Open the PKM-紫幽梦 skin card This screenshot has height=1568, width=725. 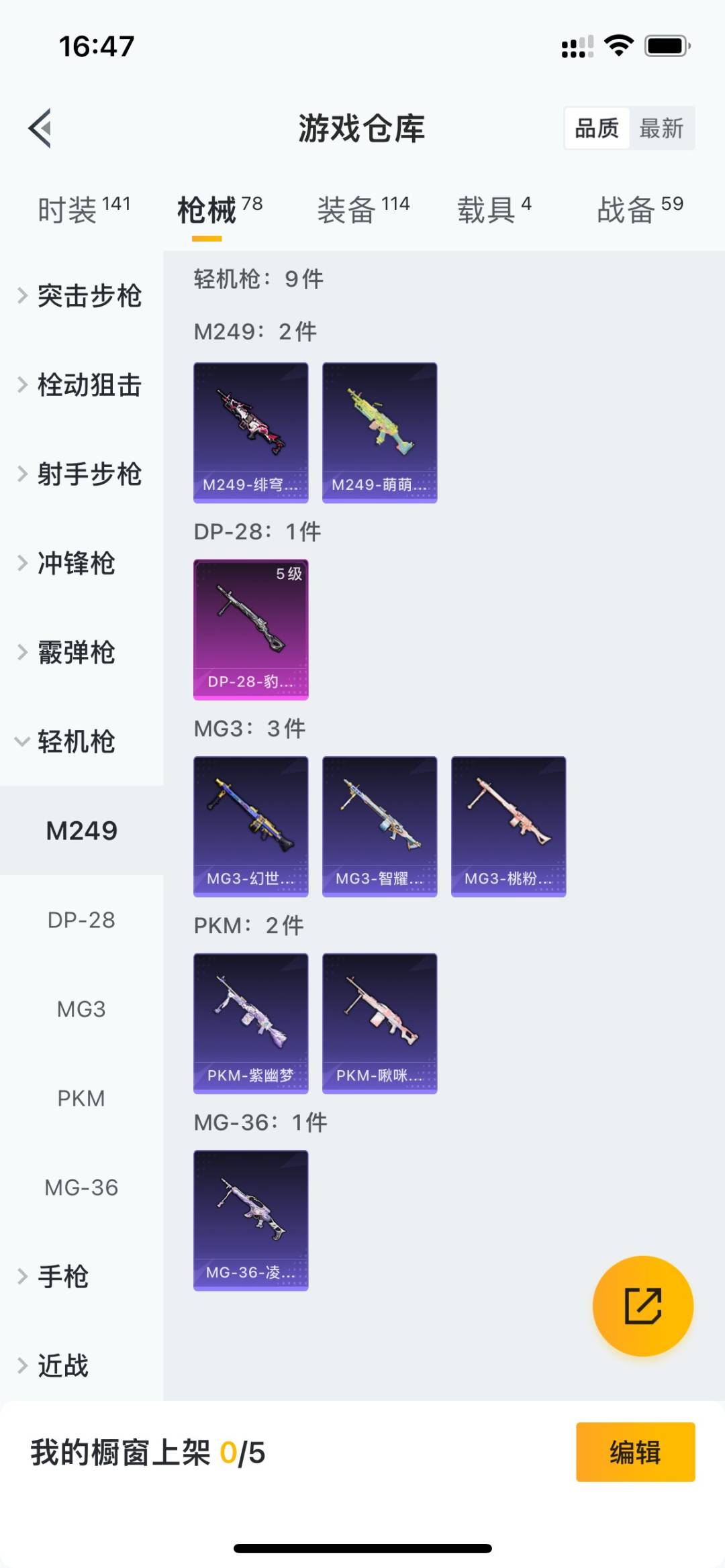coord(251,1023)
